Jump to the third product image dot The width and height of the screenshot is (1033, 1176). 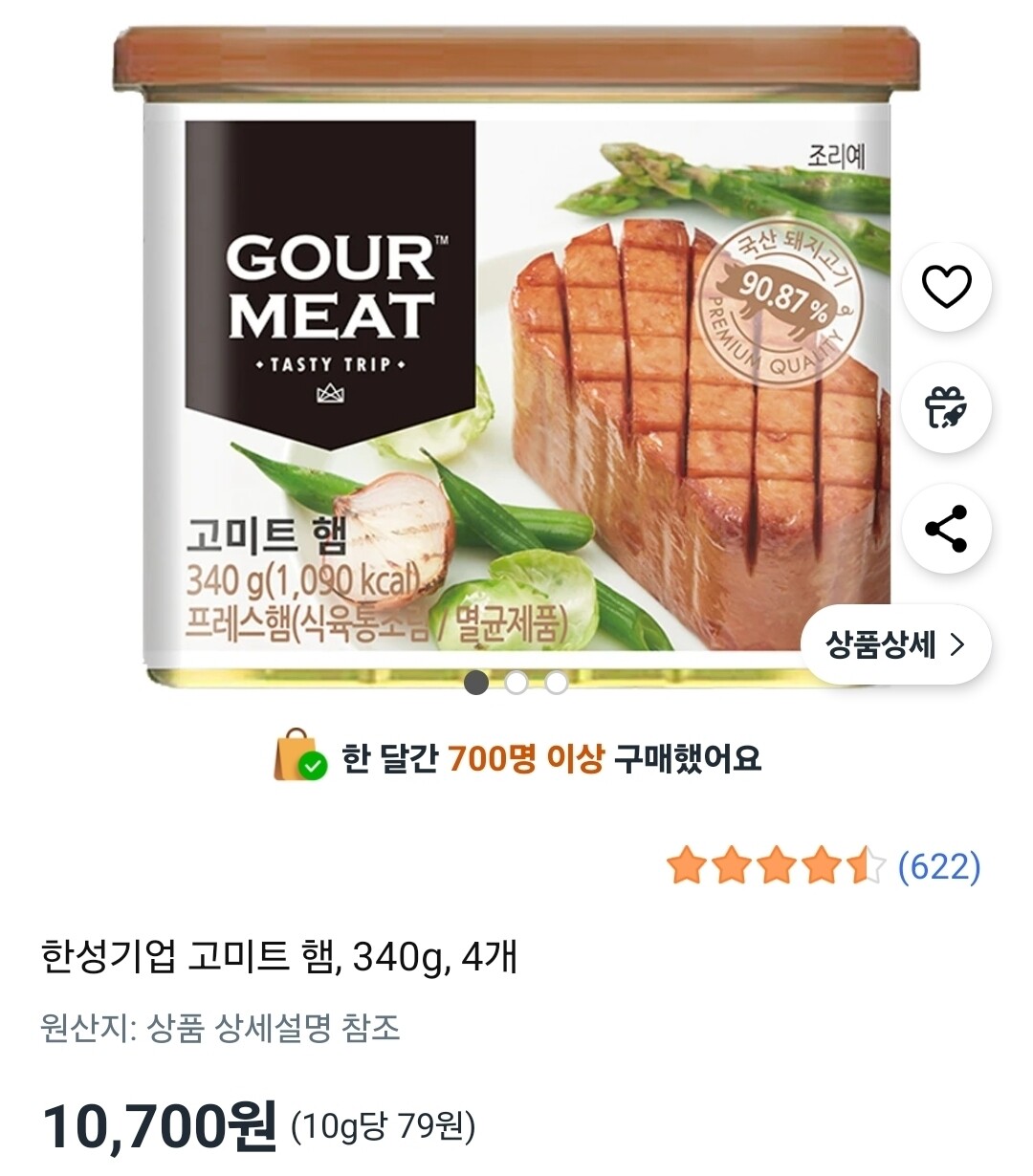point(557,683)
